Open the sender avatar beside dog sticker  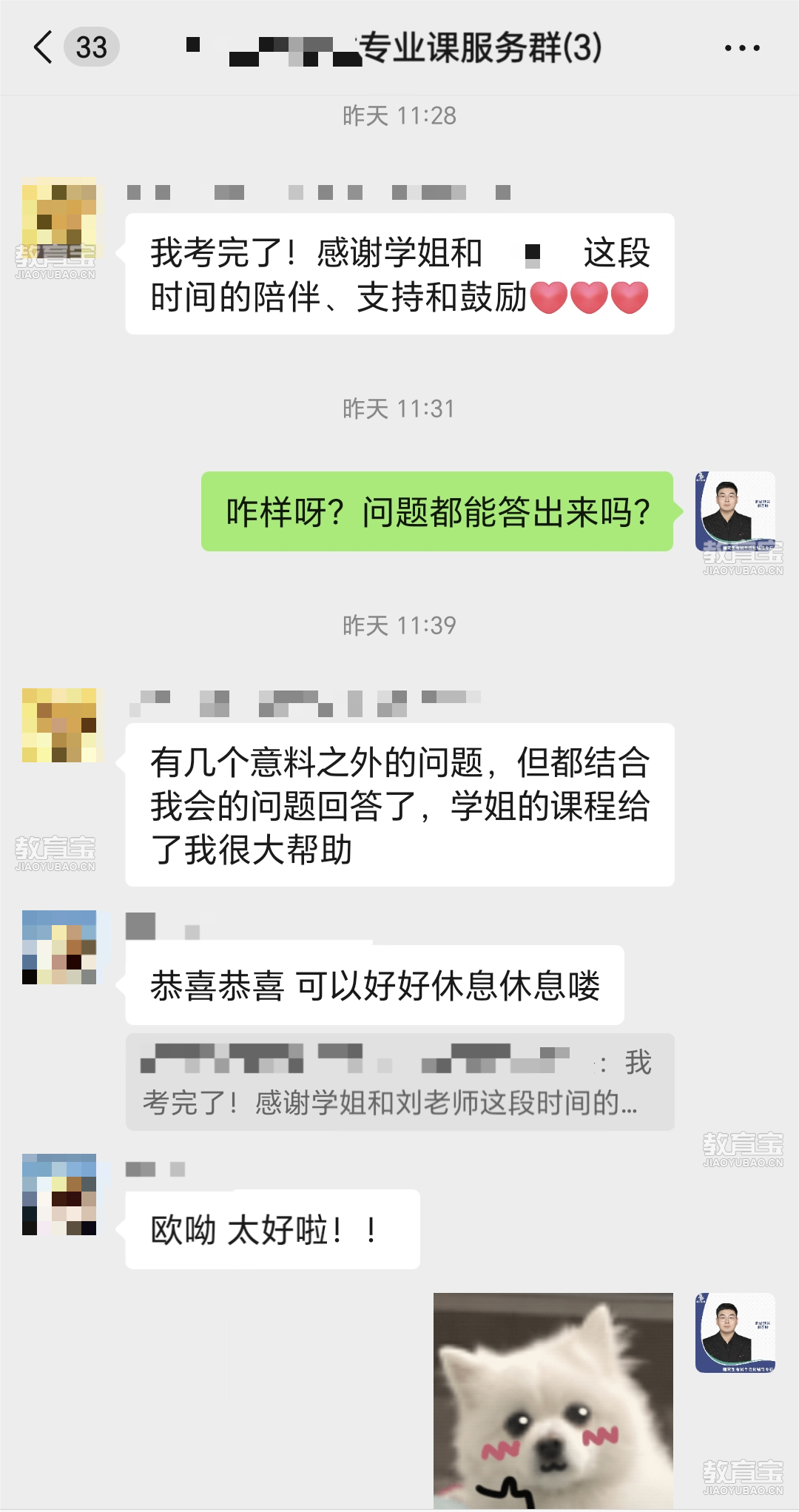[735, 1332]
